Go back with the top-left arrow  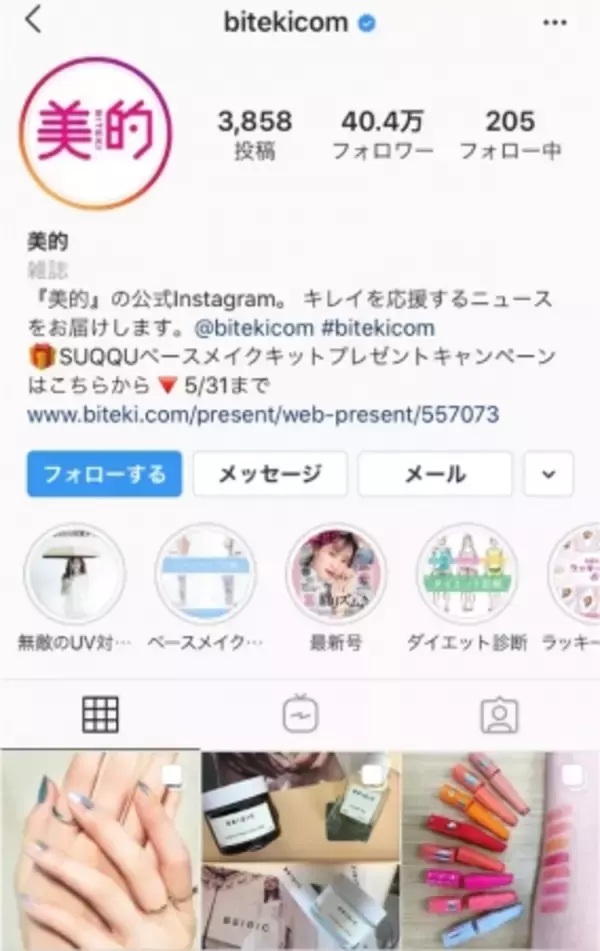click(33, 20)
